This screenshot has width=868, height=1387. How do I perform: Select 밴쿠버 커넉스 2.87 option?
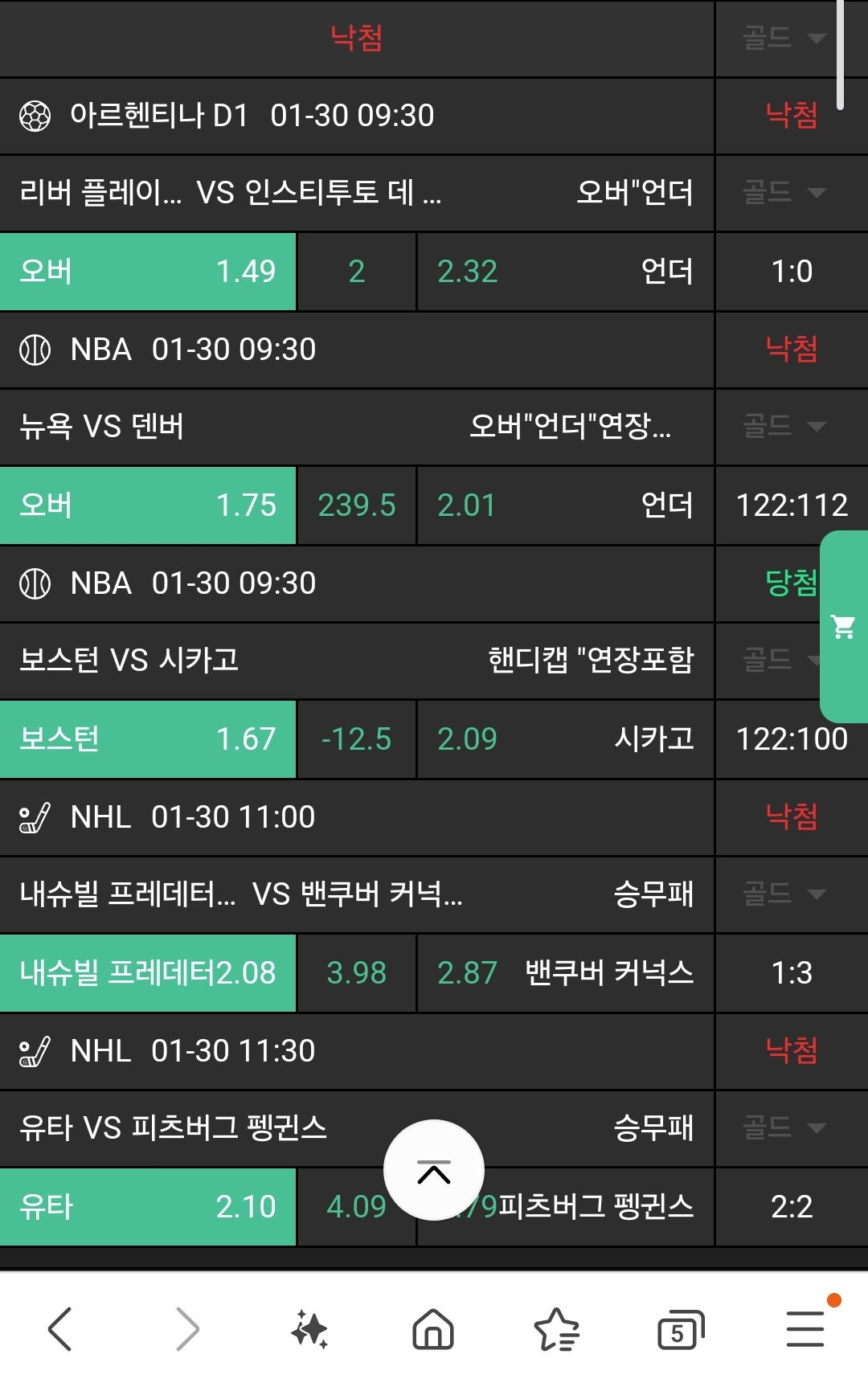pos(565,973)
